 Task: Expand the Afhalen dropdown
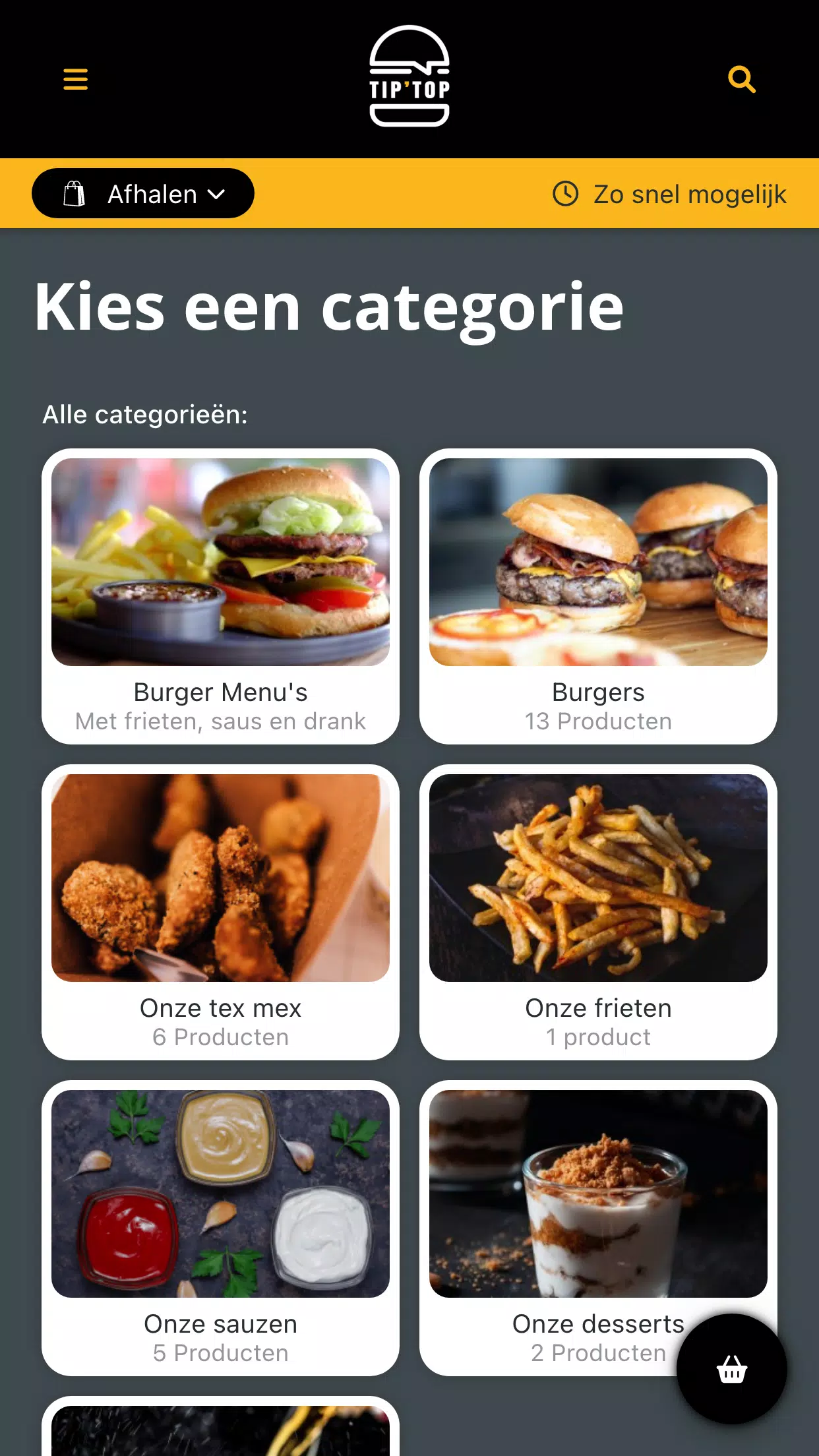[x=143, y=194]
